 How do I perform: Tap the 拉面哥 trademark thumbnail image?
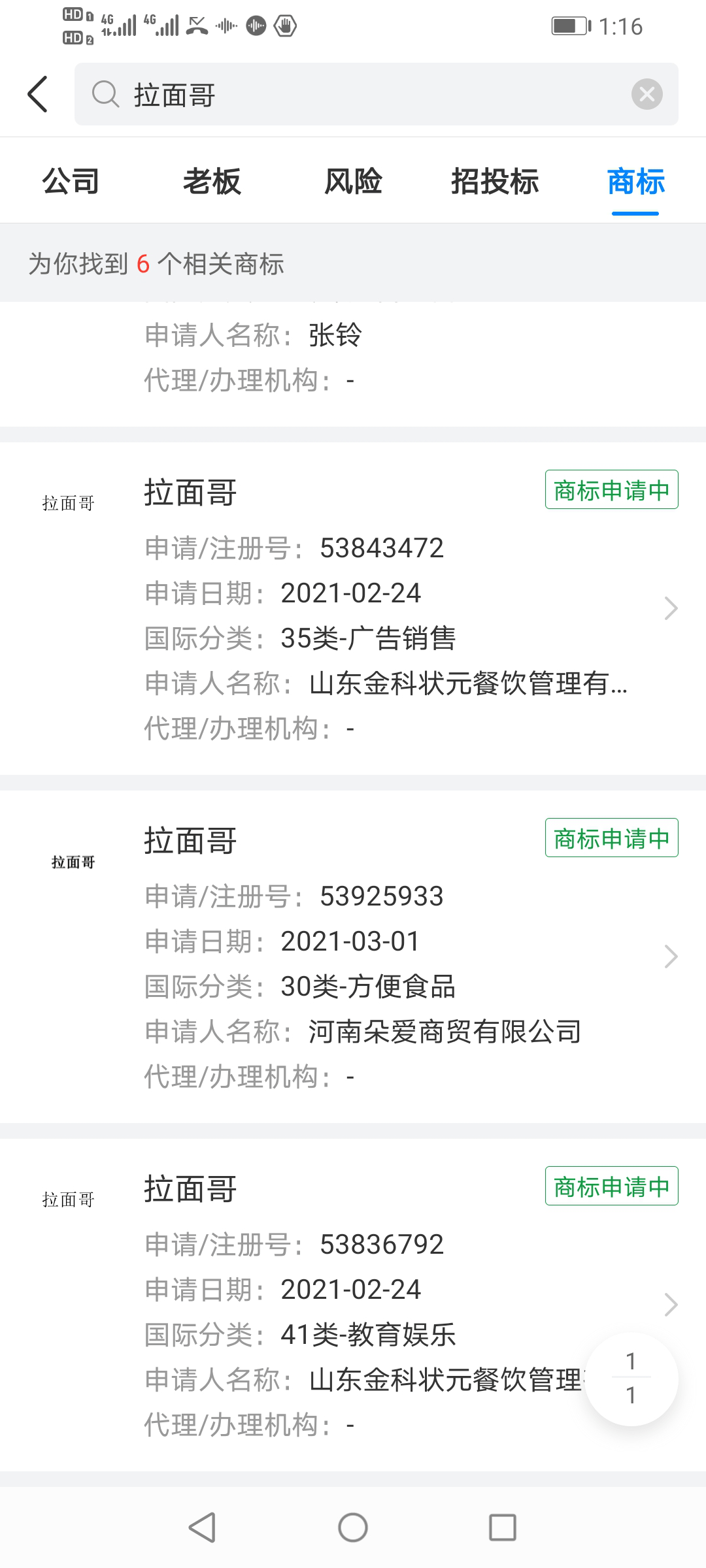tap(69, 503)
